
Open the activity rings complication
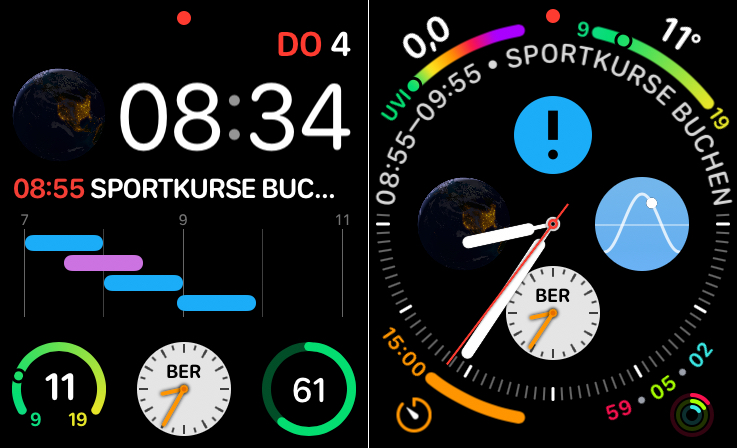pos(692,412)
